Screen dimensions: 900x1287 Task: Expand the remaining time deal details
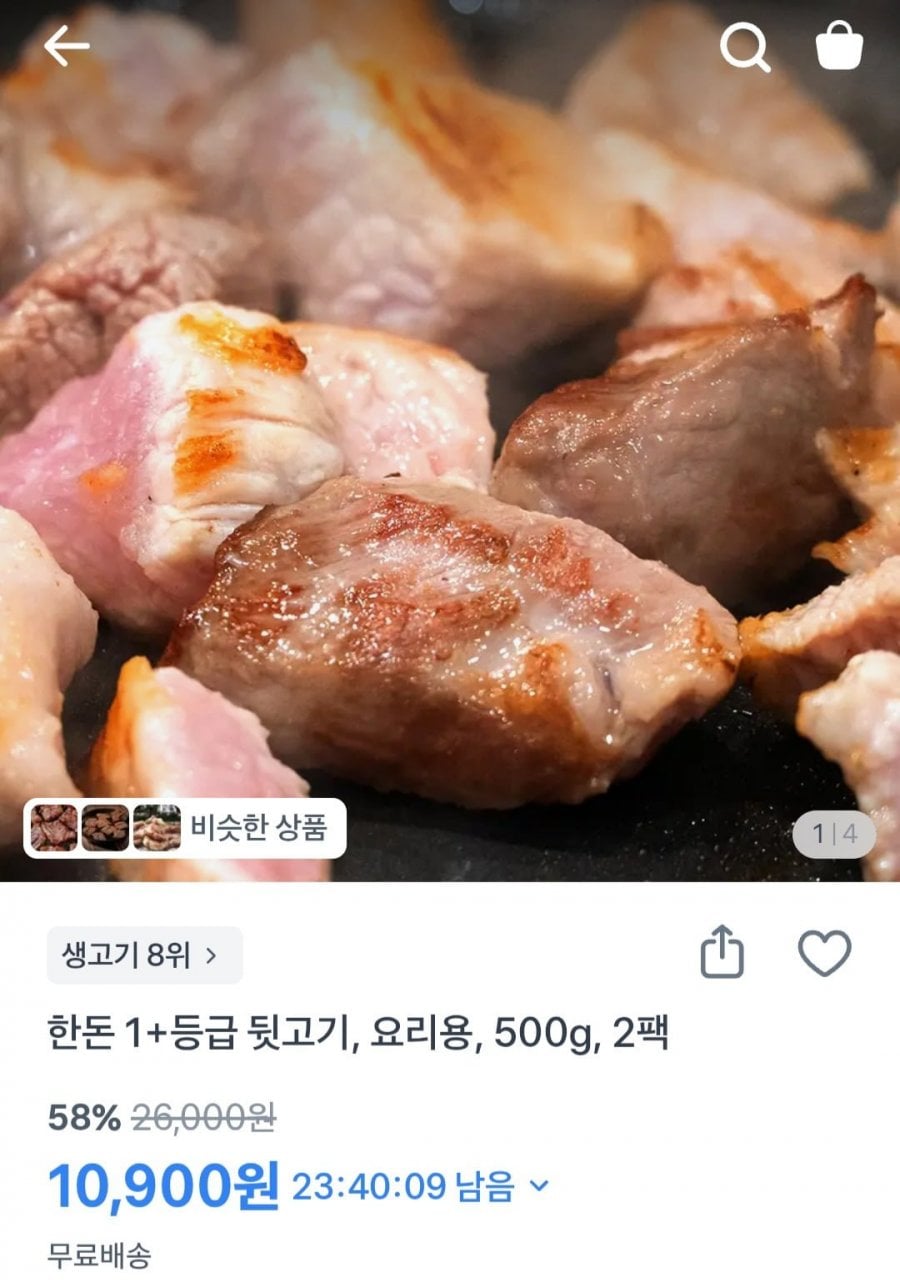click(x=539, y=1187)
